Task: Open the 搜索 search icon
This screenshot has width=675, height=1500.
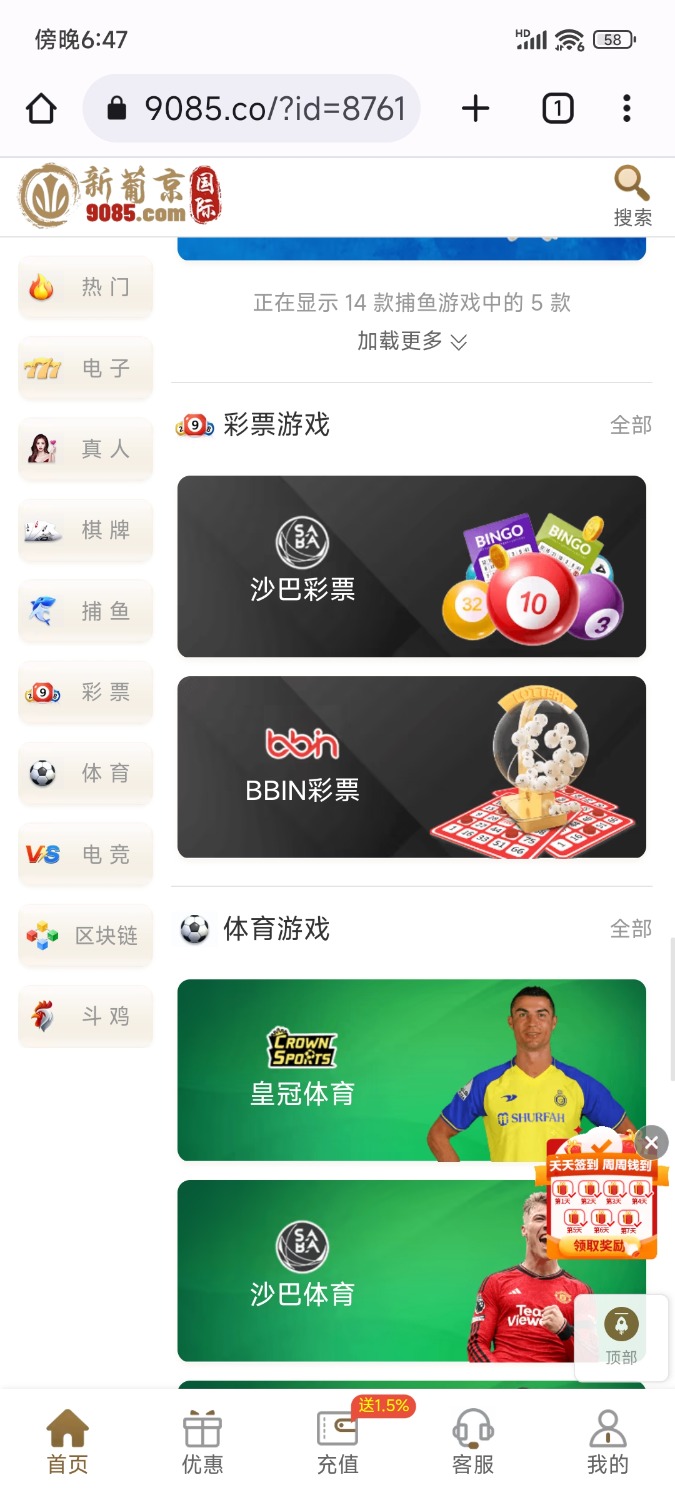Action: click(632, 197)
